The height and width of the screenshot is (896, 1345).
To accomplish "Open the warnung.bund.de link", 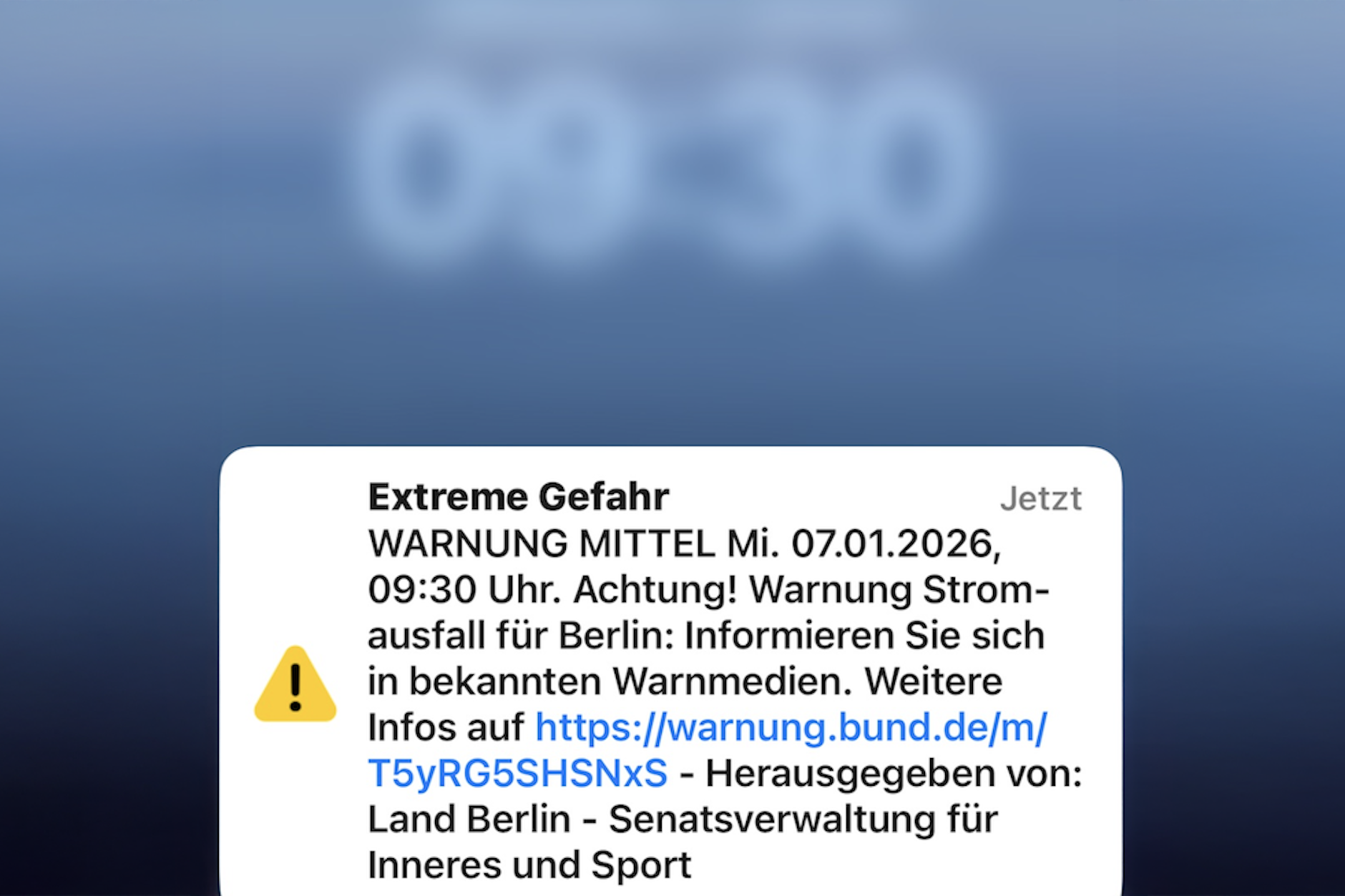I will 791,728.
